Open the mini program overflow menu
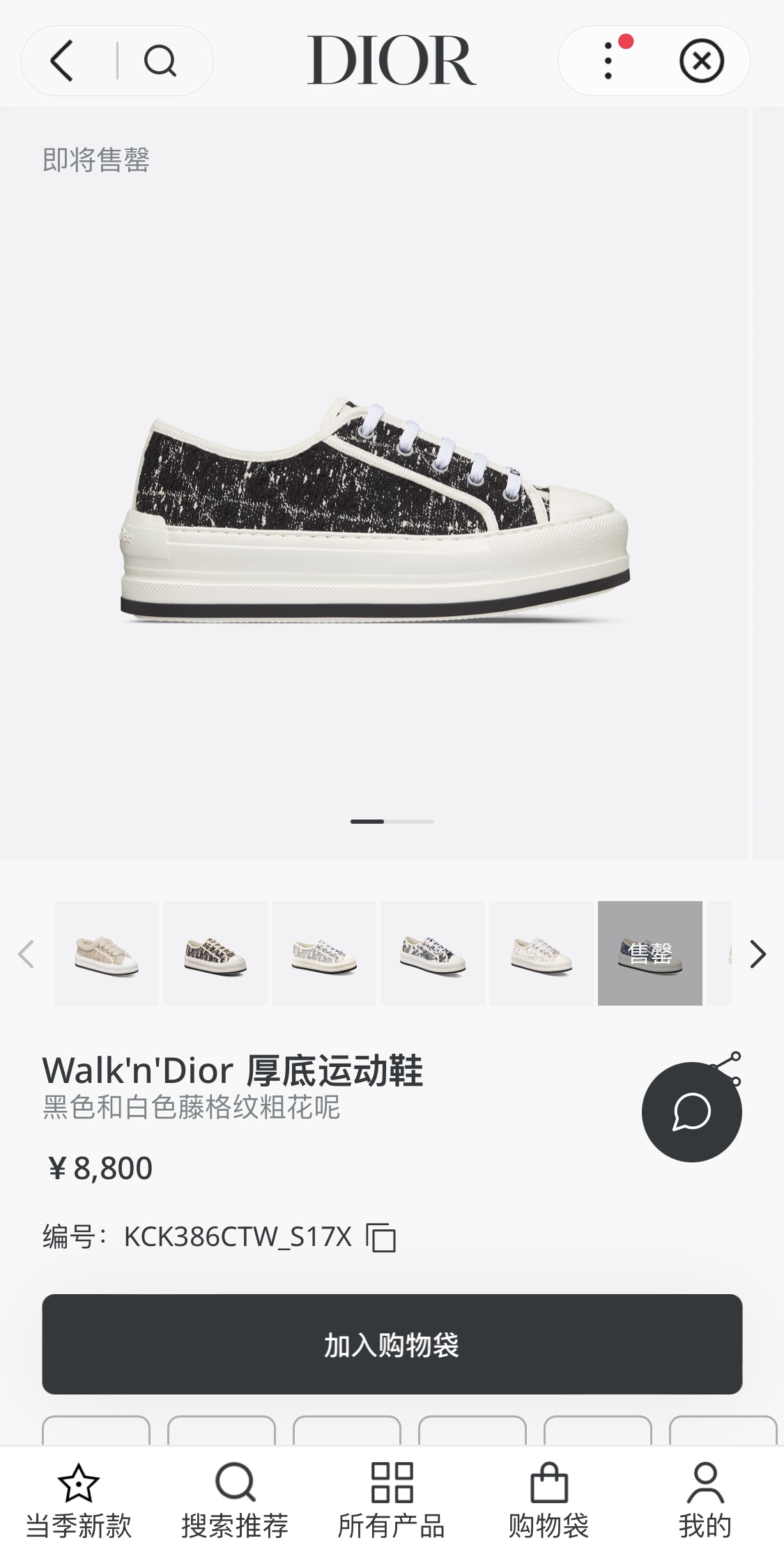This screenshot has height=1568, width=784. coord(609,61)
